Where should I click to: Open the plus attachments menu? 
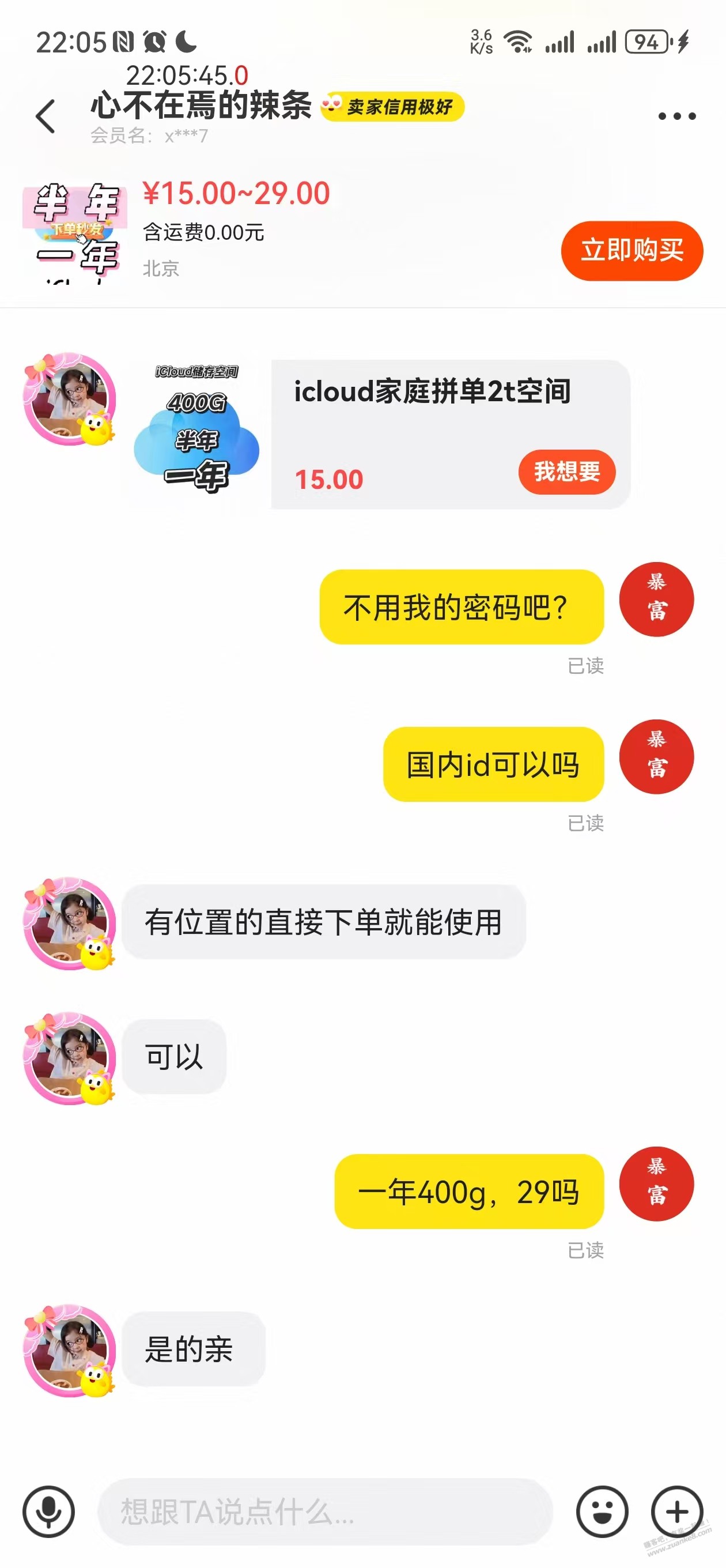(x=676, y=1512)
